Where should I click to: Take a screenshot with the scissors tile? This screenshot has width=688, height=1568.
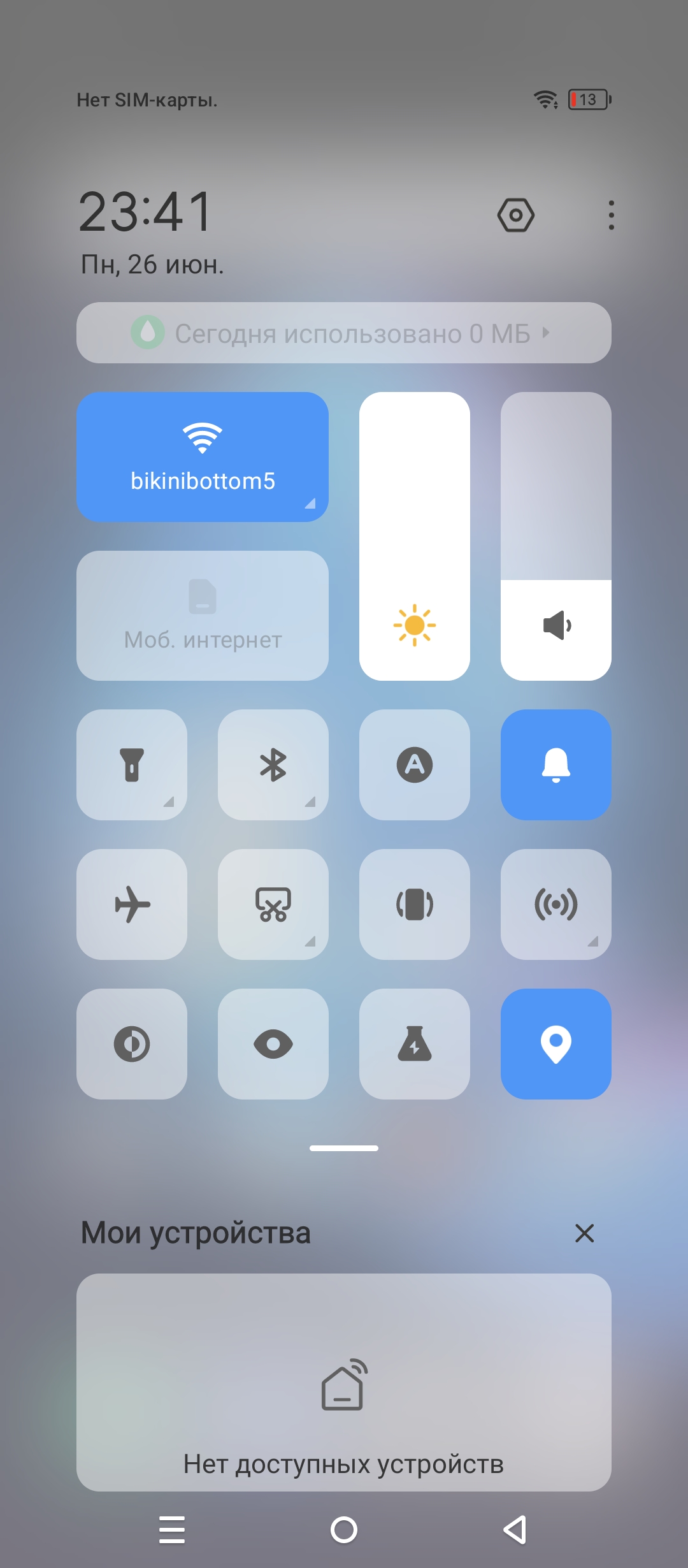tap(273, 904)
